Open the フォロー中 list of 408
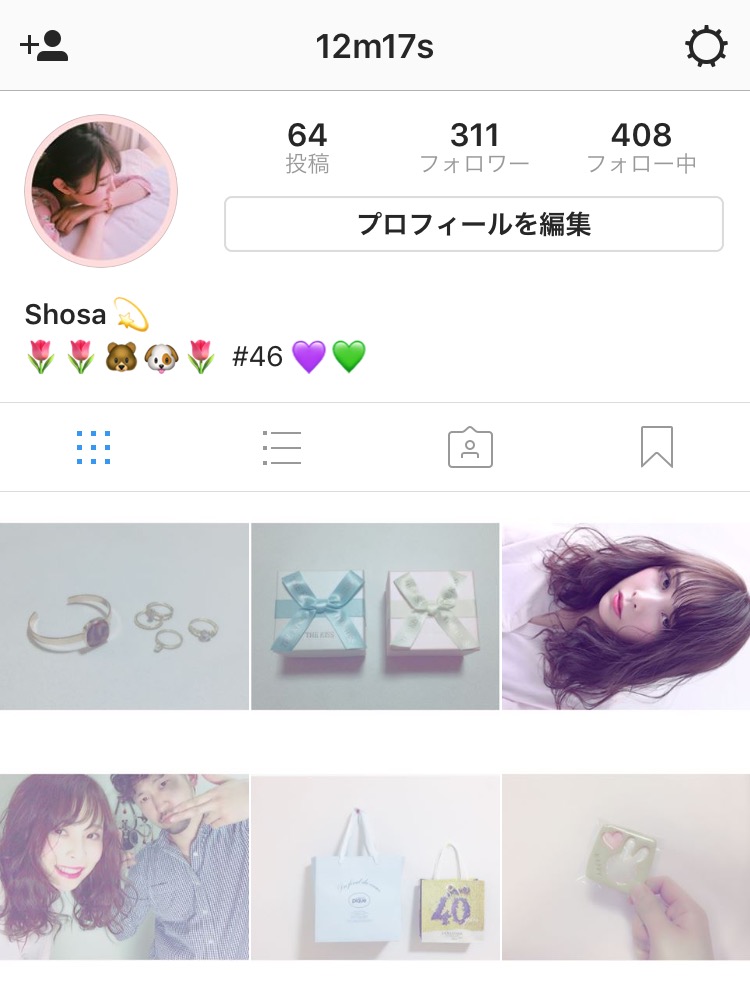Image resolution: width=750 pixels, height=992 pixels. 641,147
